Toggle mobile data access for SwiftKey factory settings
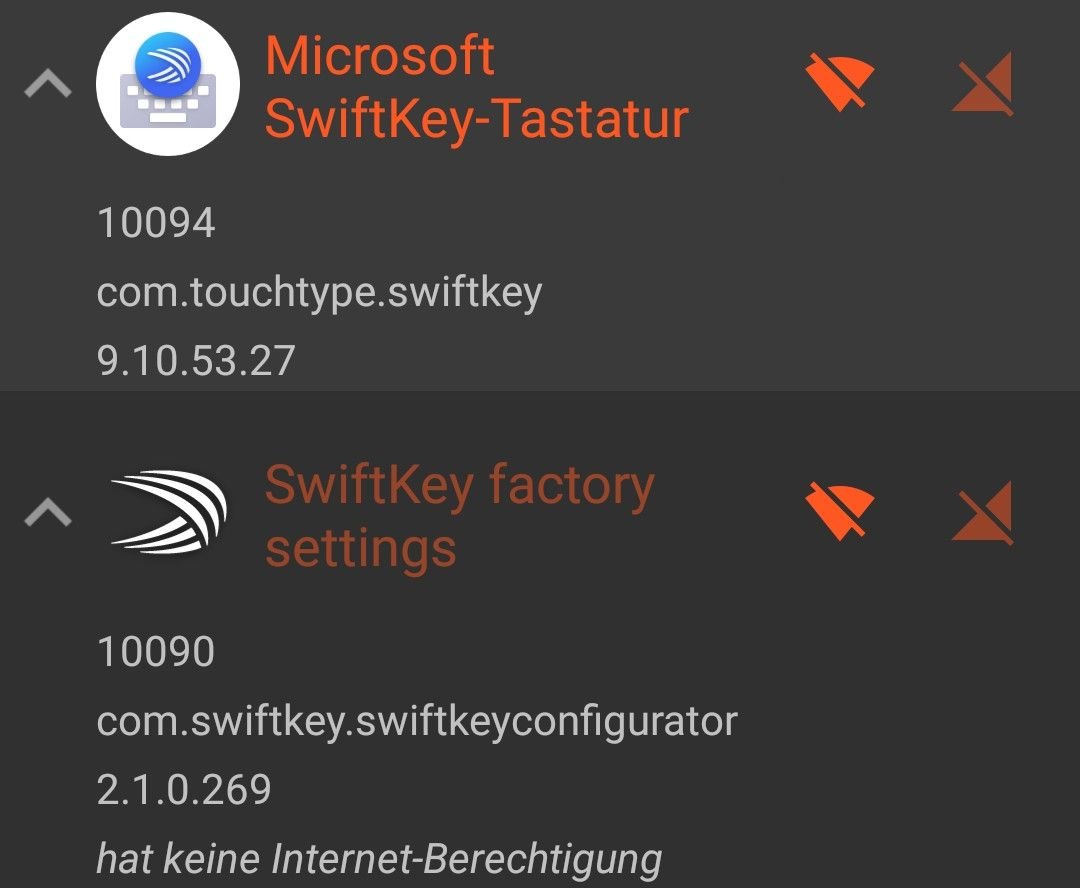Image resolution: width=1080 pixels, height=888 pixels. [982, 516]
